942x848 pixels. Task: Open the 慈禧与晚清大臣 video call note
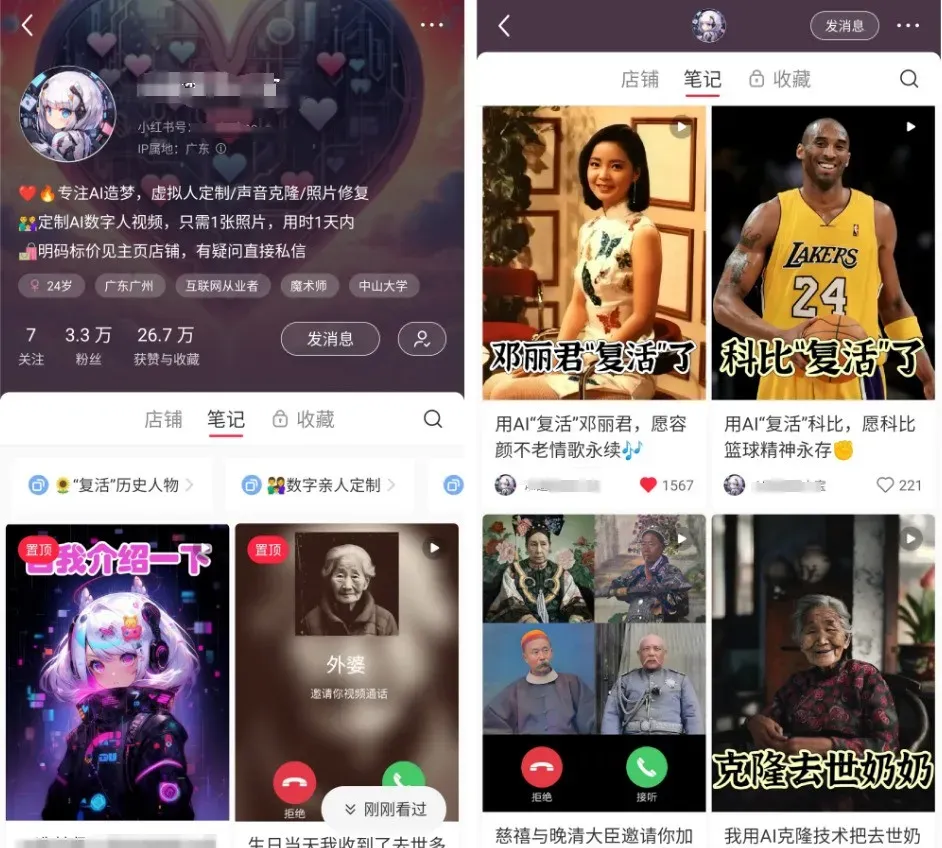594,662
